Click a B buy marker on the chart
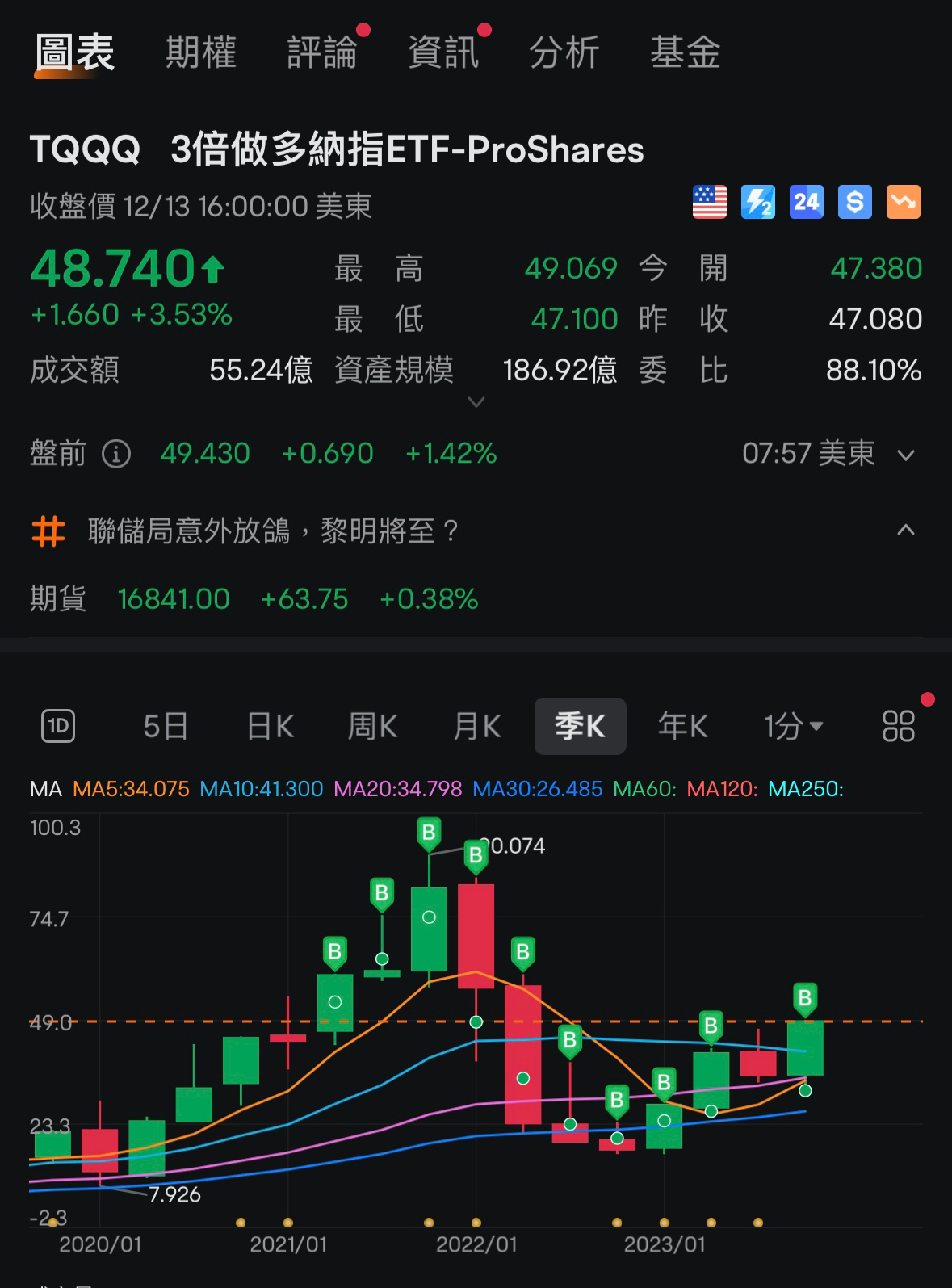 coord(429,834)
